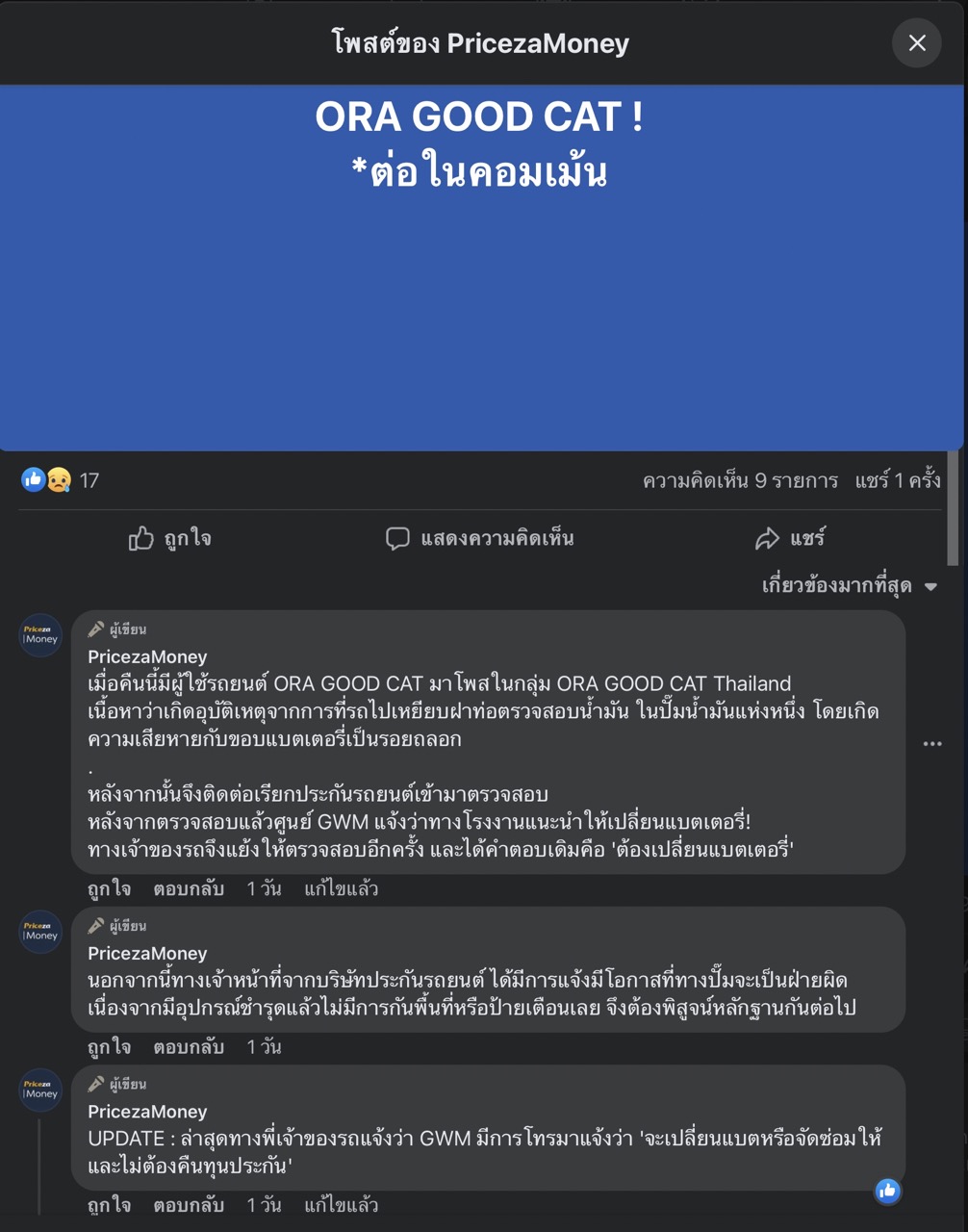Like the first PricezaMoney comment
Screen dimensions: 968x1232
(x=109, y=888)
